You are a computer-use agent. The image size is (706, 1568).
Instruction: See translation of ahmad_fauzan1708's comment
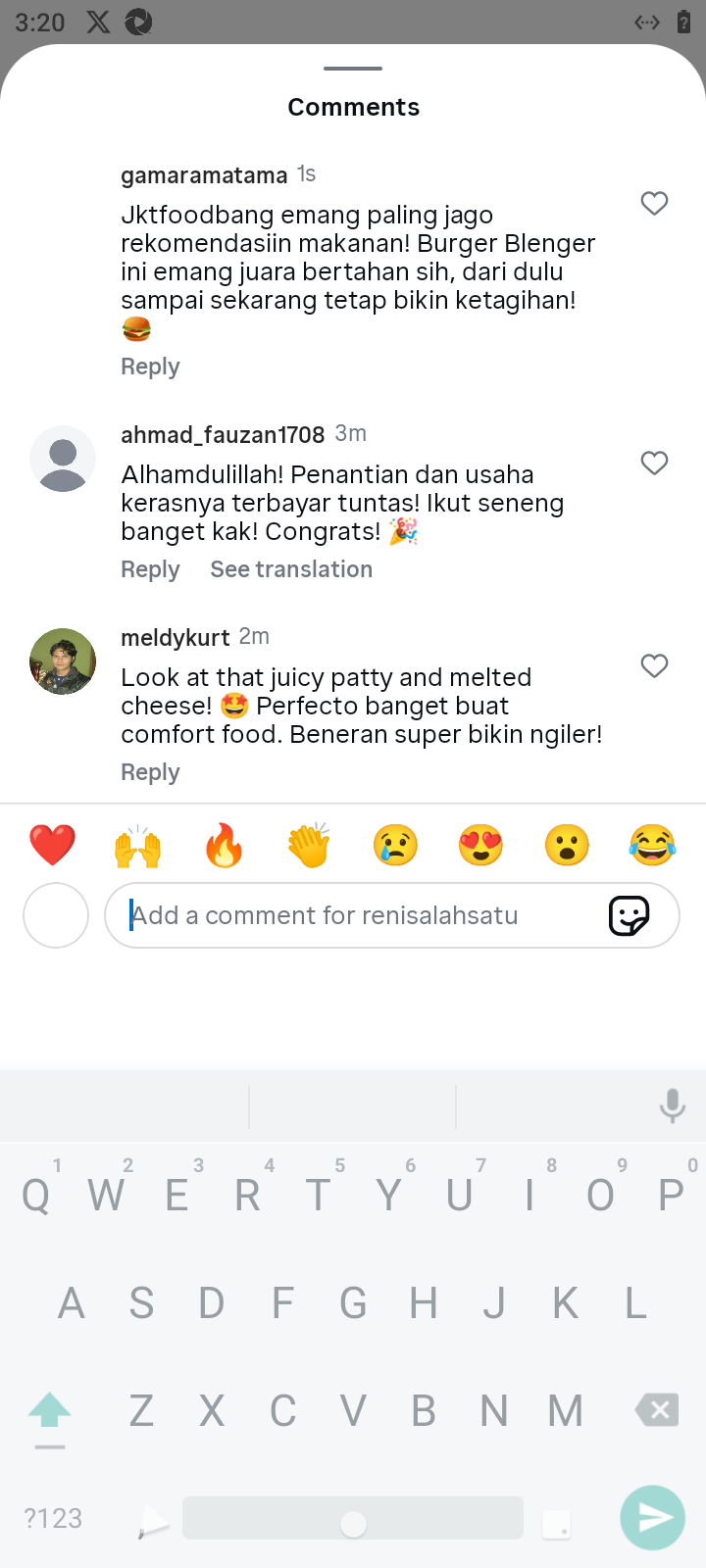(x=291, y=569)
